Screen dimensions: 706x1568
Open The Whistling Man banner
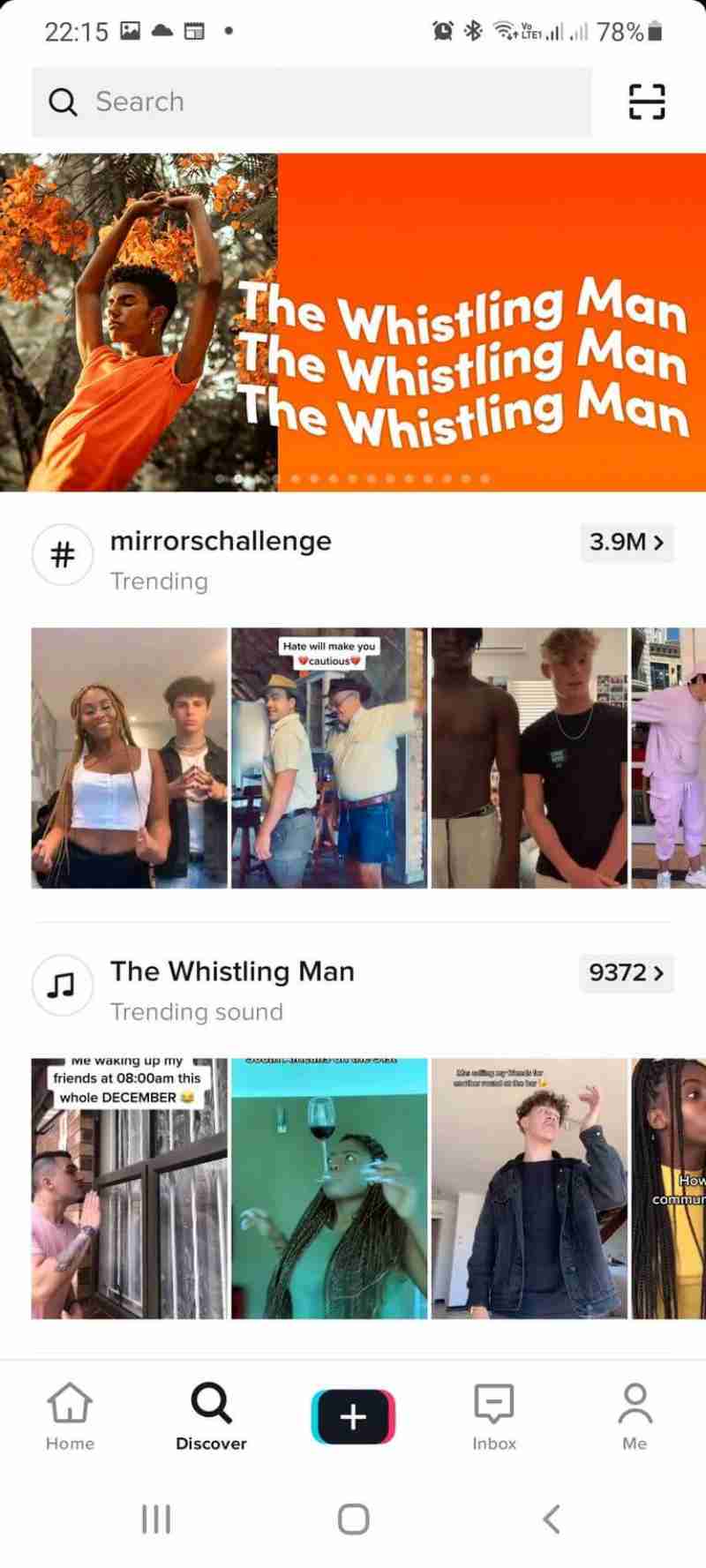point(353,322)
